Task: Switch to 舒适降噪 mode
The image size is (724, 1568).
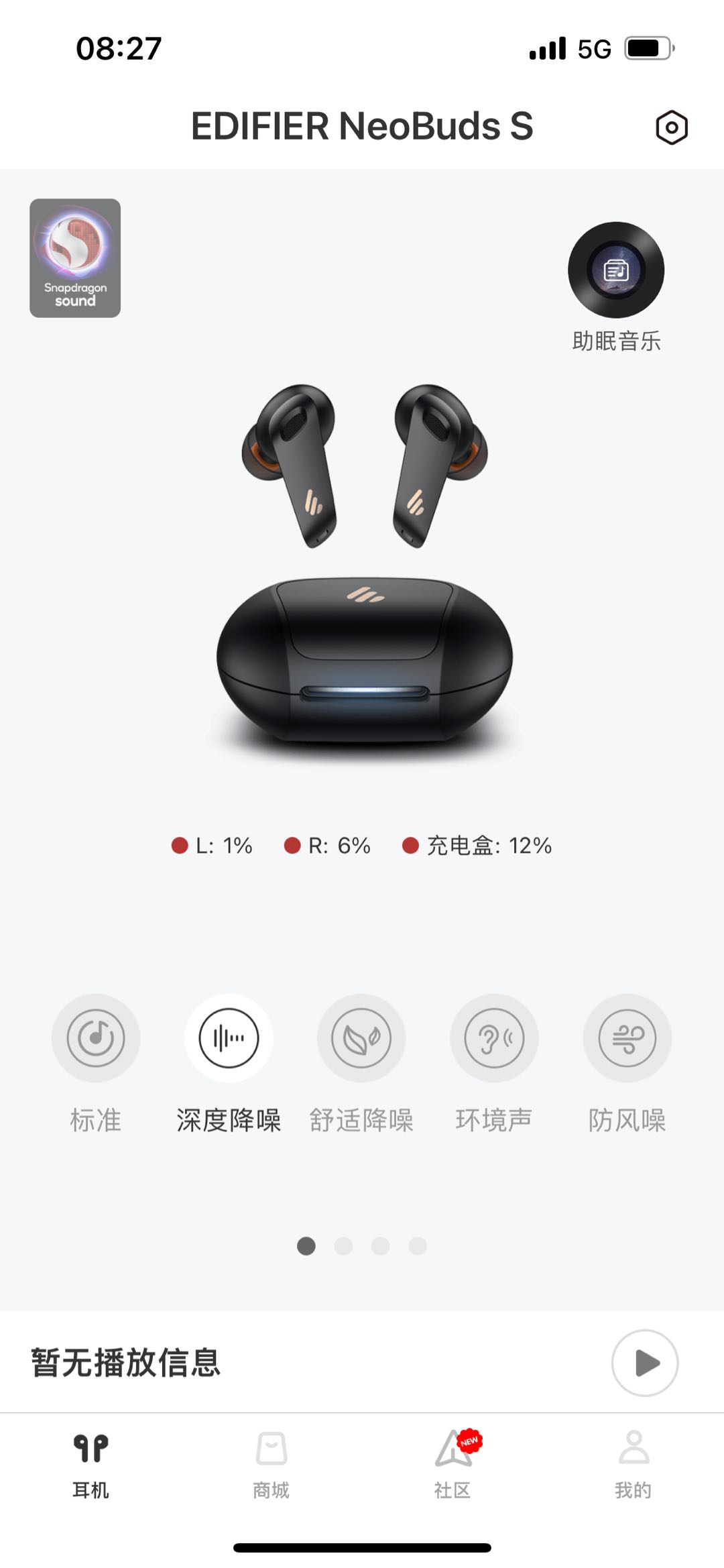Action: [x=361, y=1038]
